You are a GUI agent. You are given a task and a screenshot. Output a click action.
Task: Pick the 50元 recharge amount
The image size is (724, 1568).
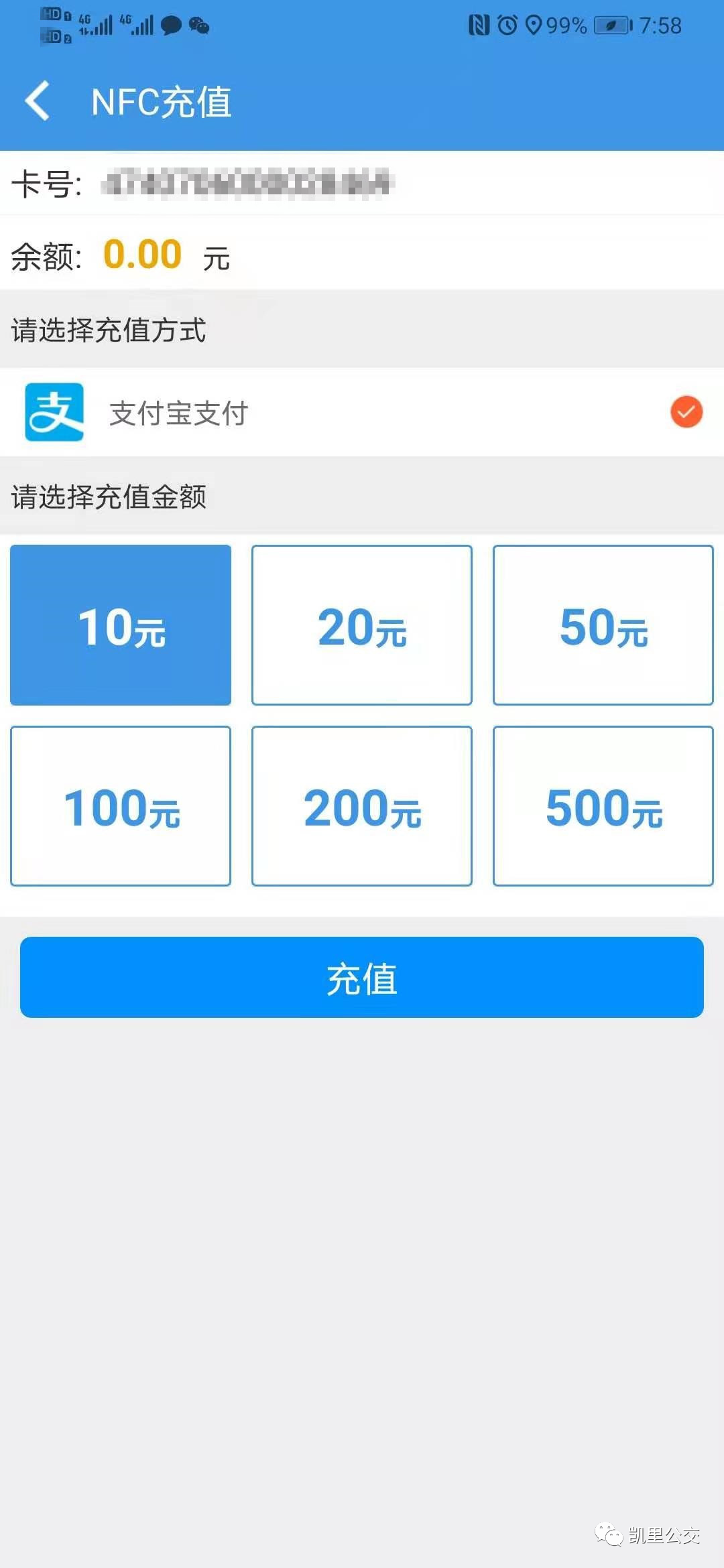pos(603,625)
